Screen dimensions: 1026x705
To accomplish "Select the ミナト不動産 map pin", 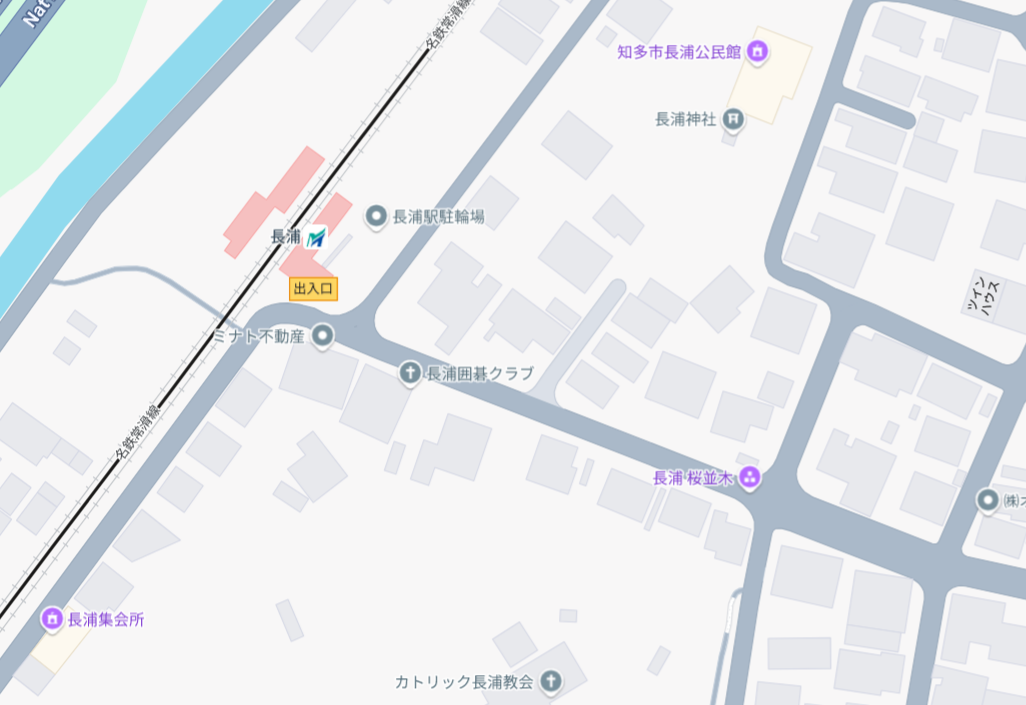I will [322, 337].
